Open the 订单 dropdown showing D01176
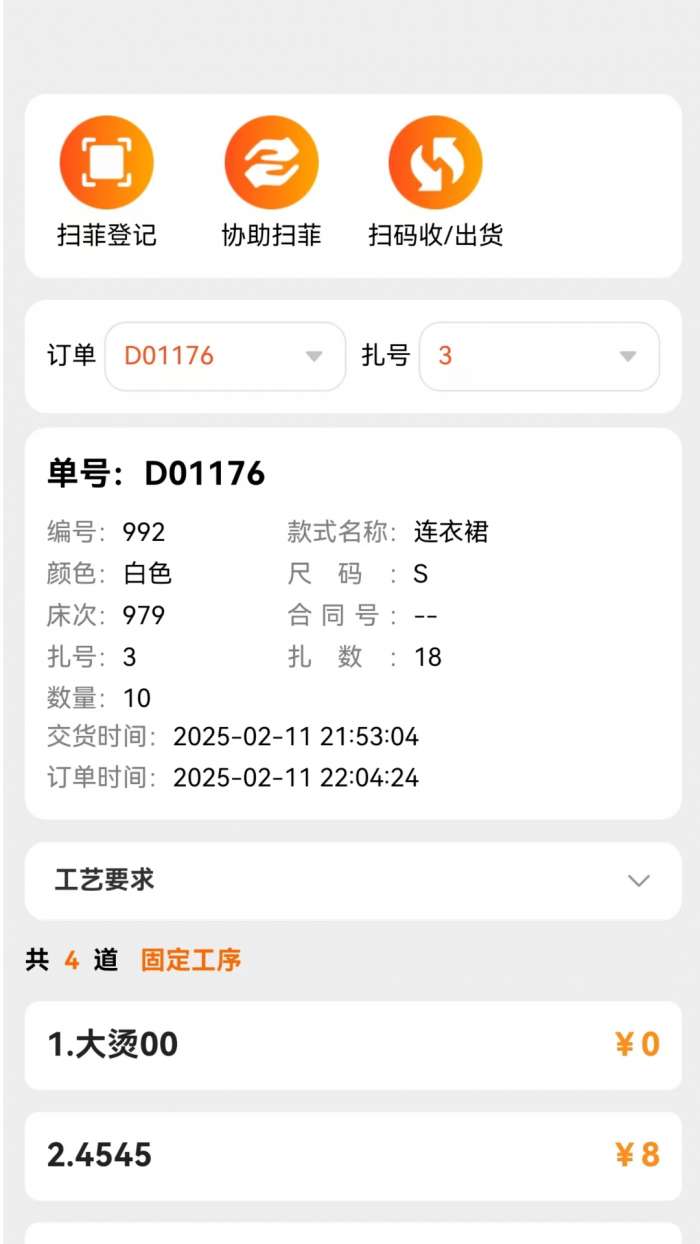The height and width of the screenshot is (1244, 700). click(225, 356)
